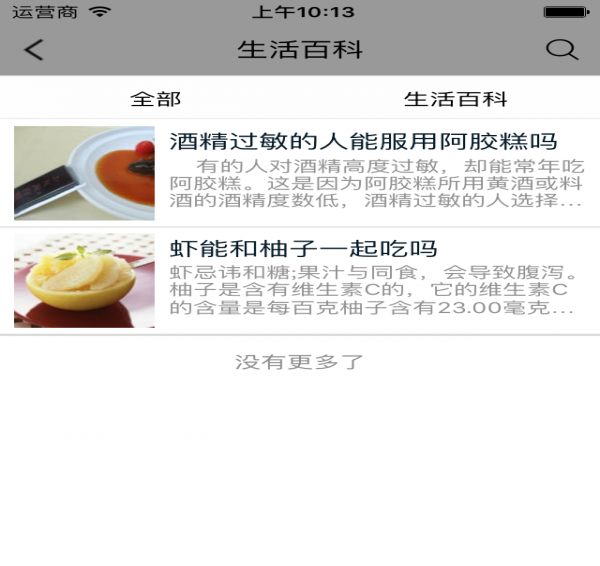The image size is (600, 566).
Task: Switch to the 全部 tab
Action: (155, 99)
